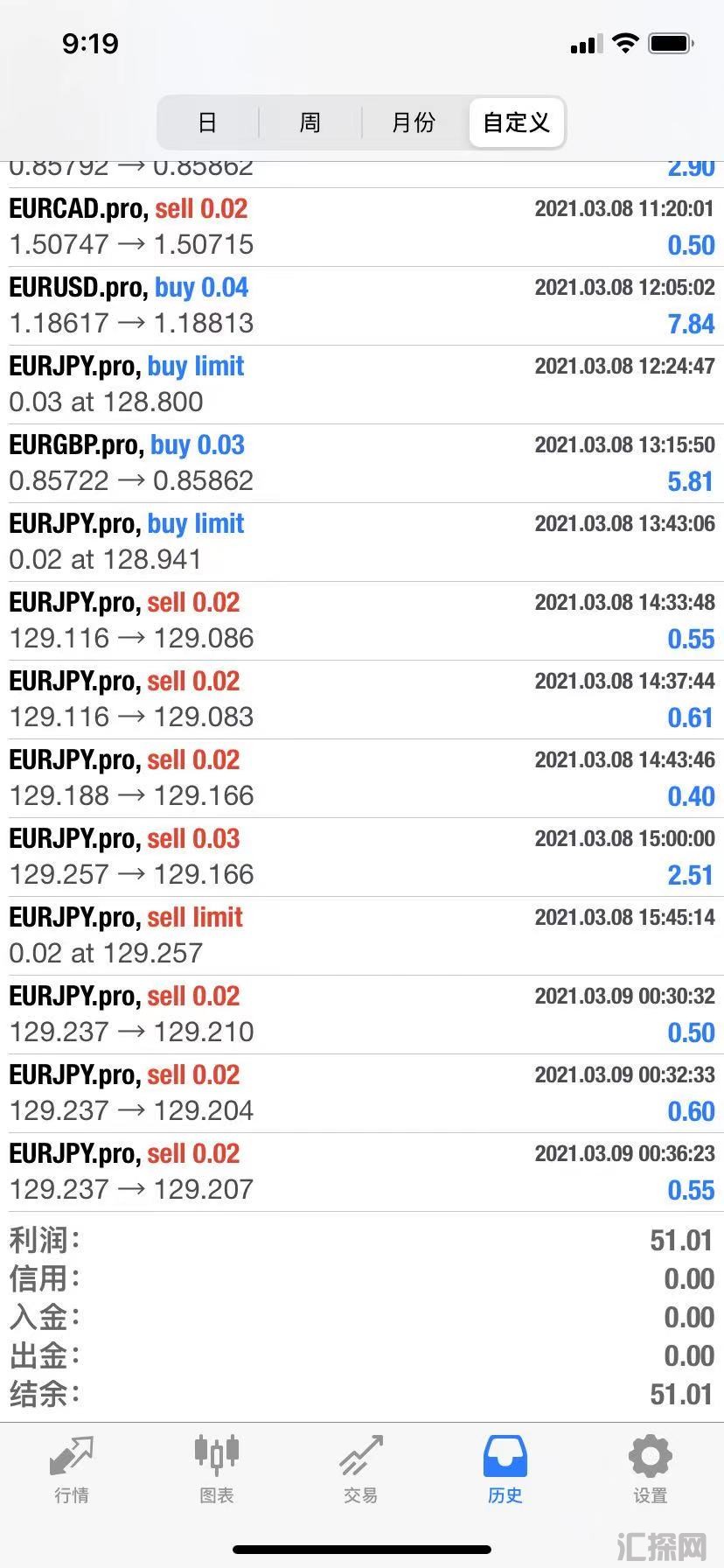Expand the EURJPY.pro sell 0.03 trade
Screen dimensions: 724x1568
pos(362,857)
